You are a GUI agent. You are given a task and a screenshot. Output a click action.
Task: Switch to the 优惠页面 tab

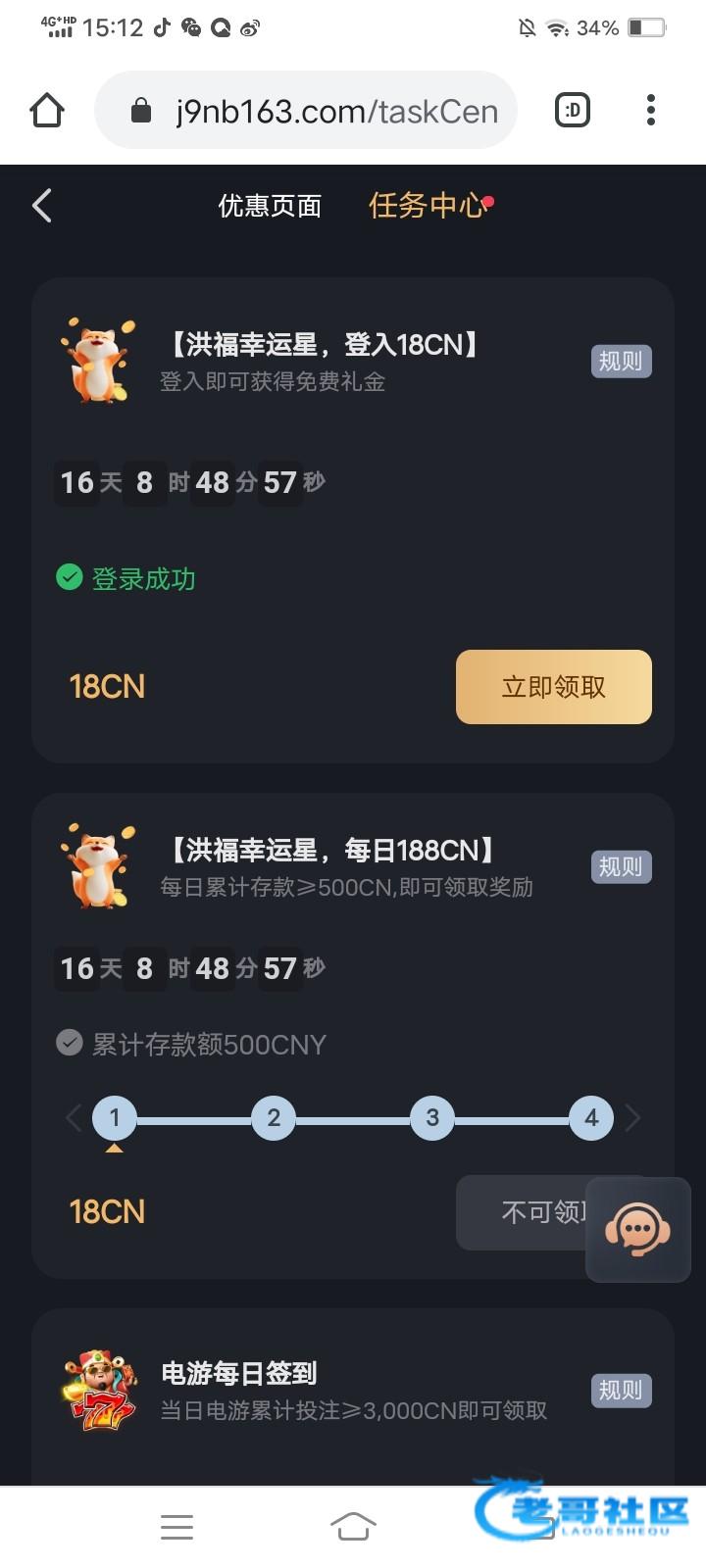(x=270, y=206)
